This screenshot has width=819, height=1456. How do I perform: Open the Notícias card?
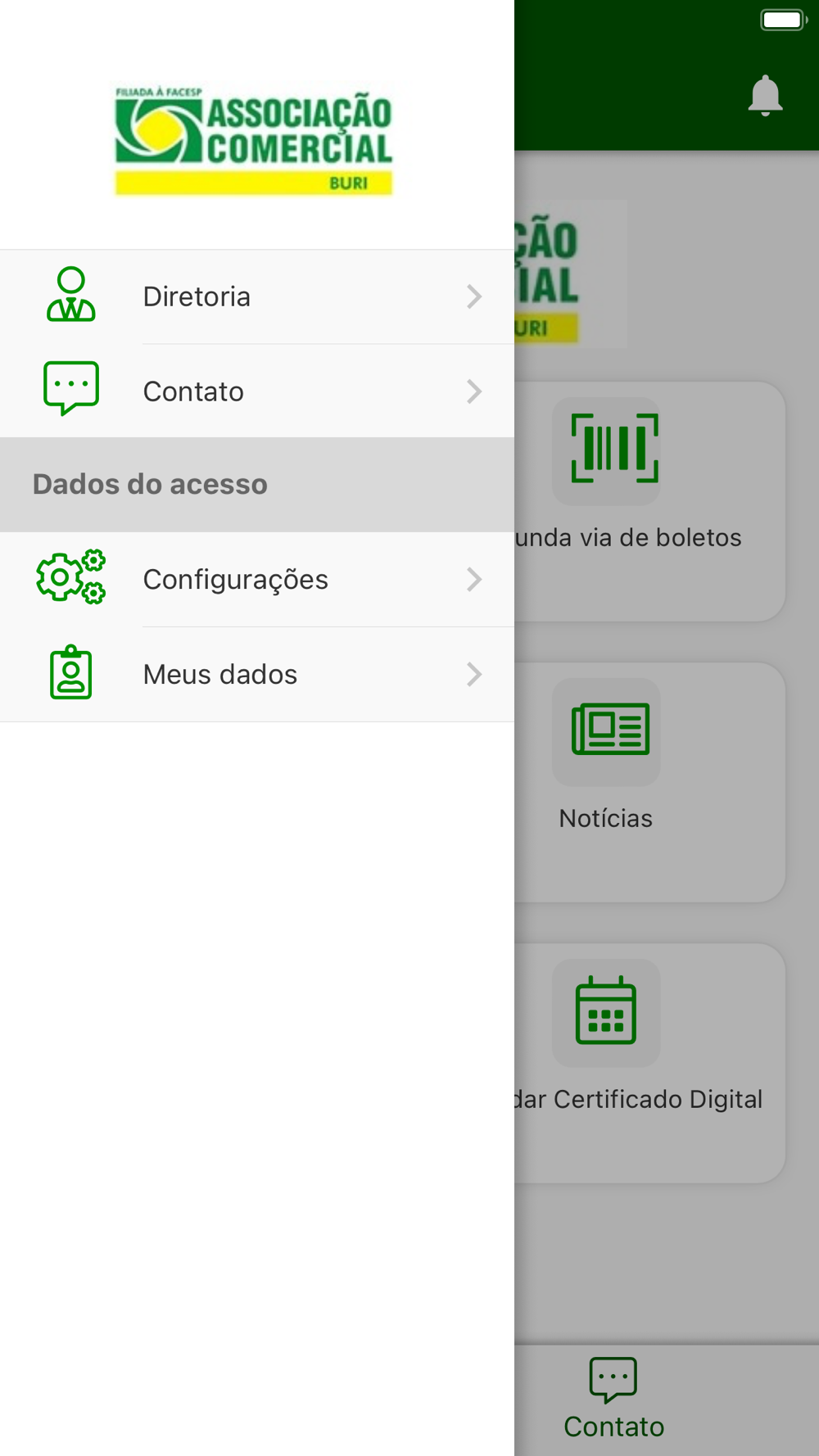click(647, 782)
